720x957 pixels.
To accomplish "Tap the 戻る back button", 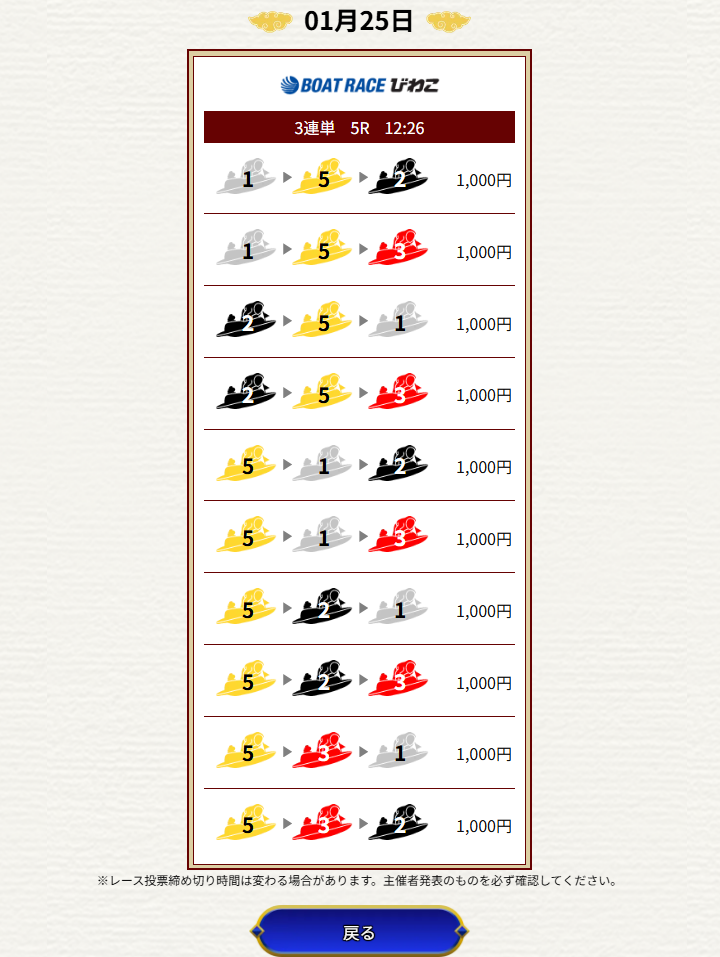I will [359, 932].
